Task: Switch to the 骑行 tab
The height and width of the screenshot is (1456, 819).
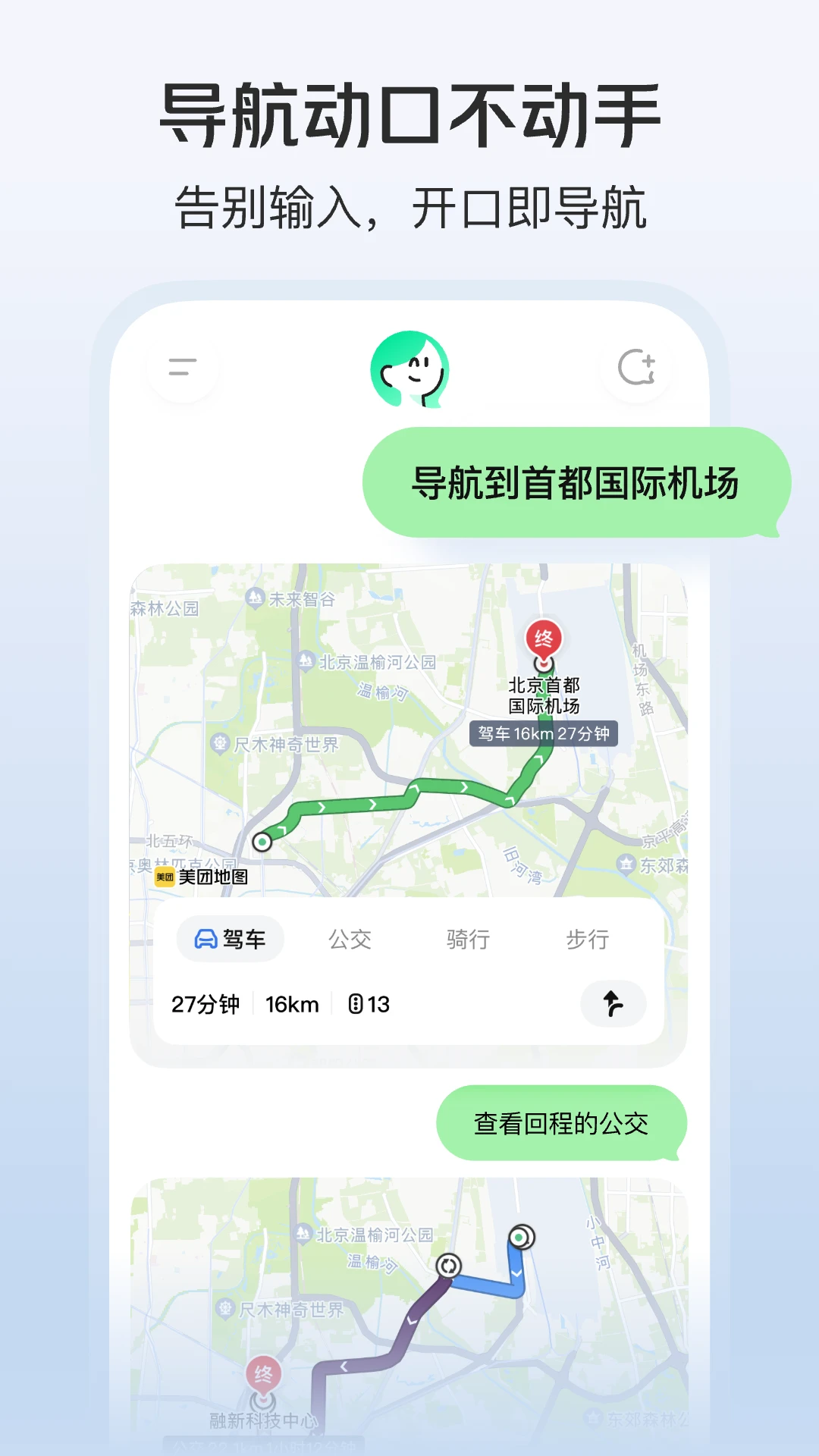Action: pos(468,939)
